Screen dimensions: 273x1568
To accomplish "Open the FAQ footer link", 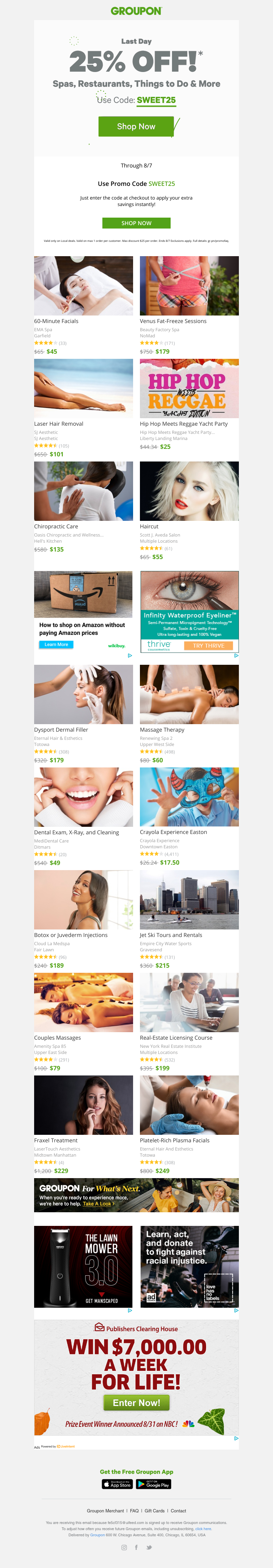I will point(134,1511).
